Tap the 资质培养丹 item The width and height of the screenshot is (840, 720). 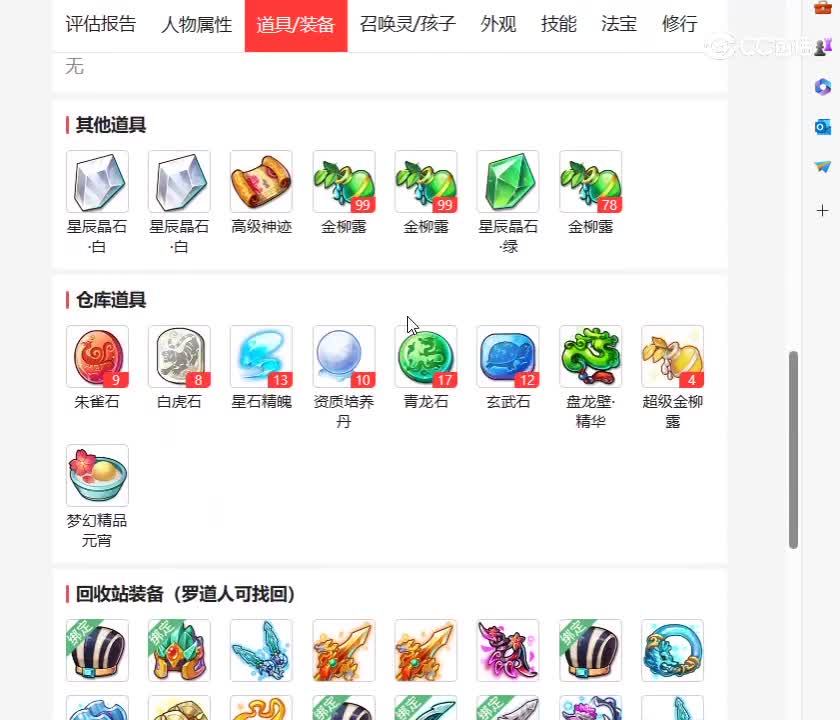pos(344,357)
